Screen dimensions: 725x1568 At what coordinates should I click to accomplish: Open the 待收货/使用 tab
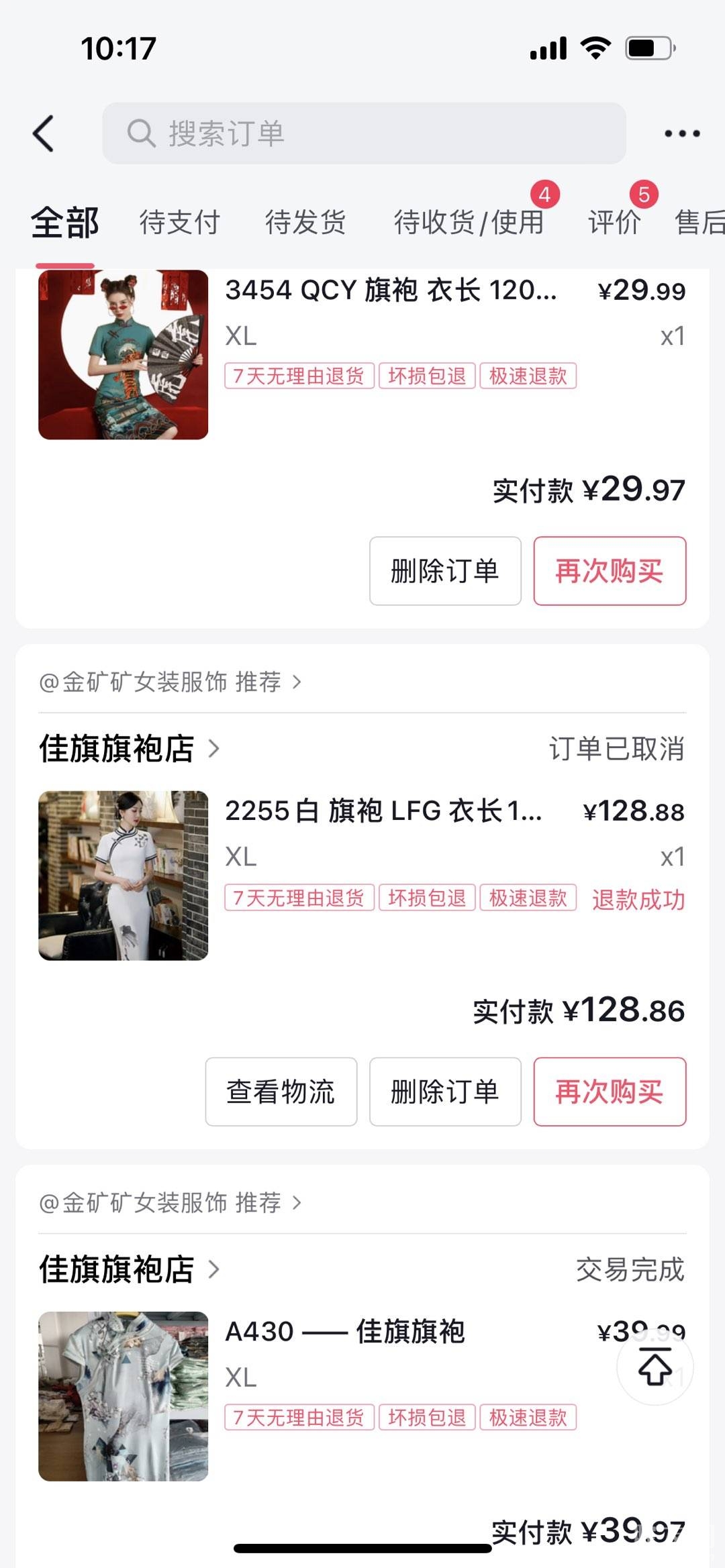(469, 222)
